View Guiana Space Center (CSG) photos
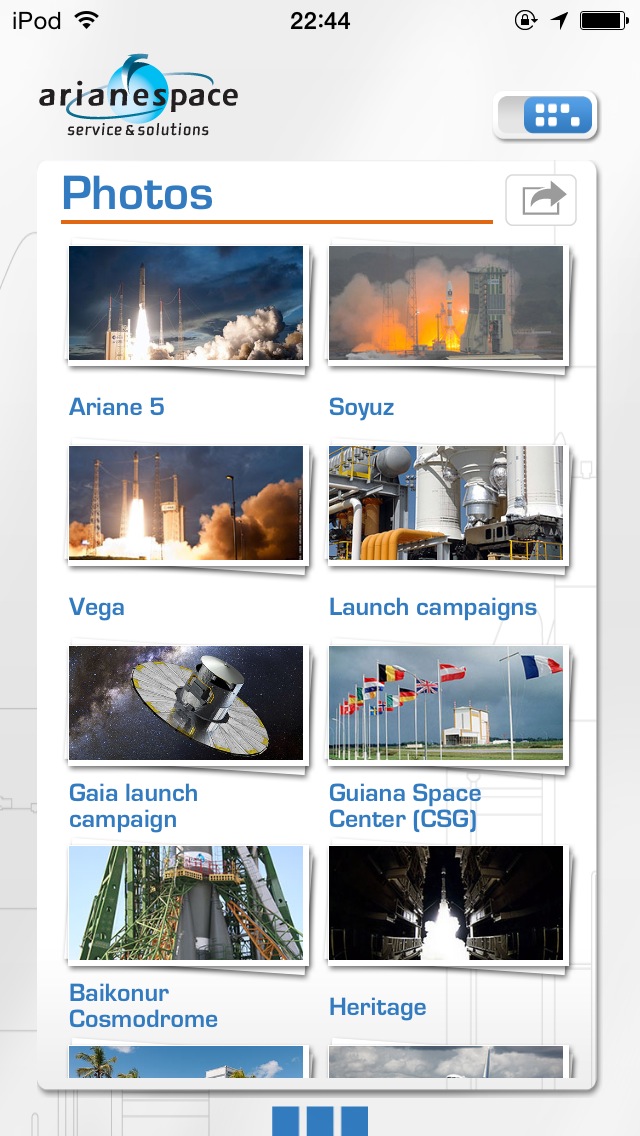640x1136 pixels. [x=446, y=704]
